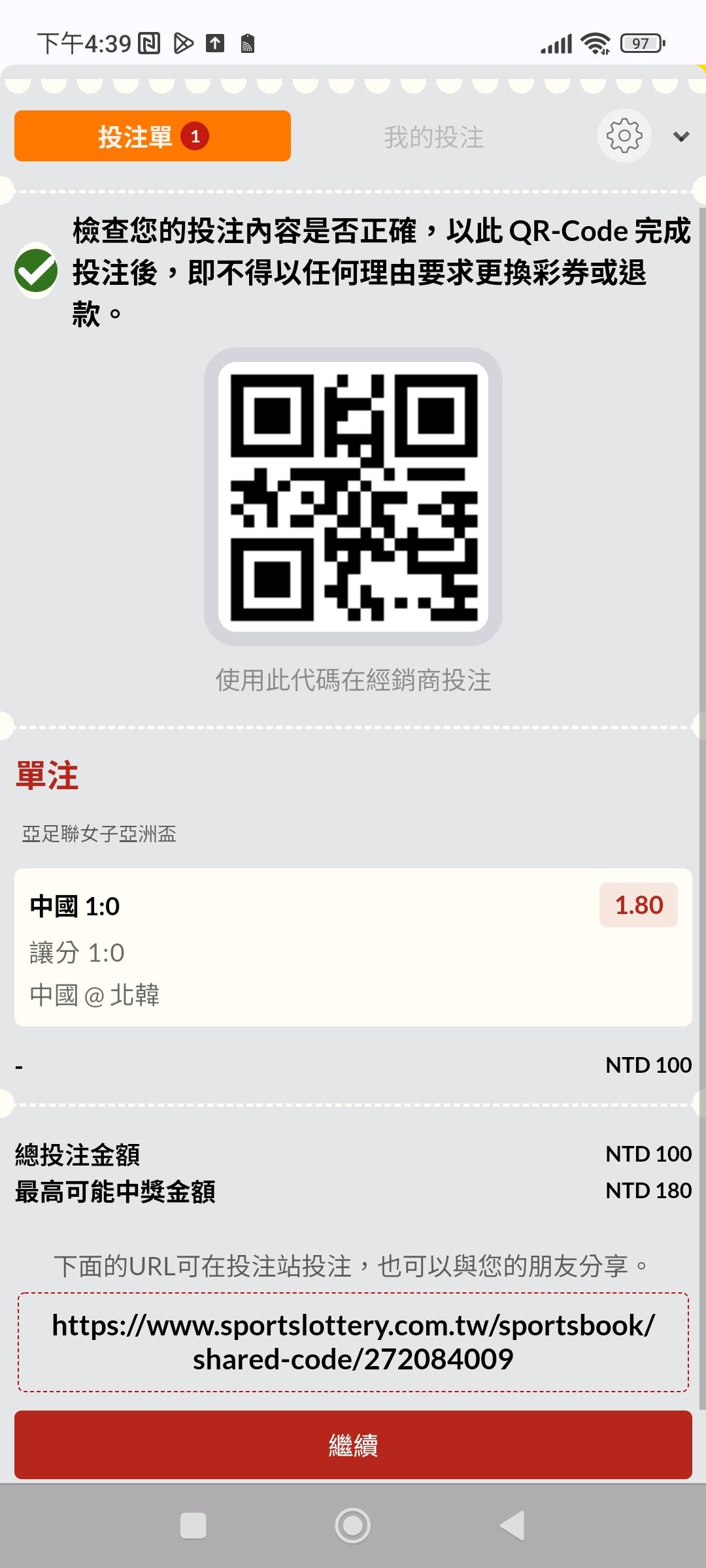Open the 我的投注 tab
This screenshot has width=706, height=1568.
pyautogui.click(x=433, y=137)
